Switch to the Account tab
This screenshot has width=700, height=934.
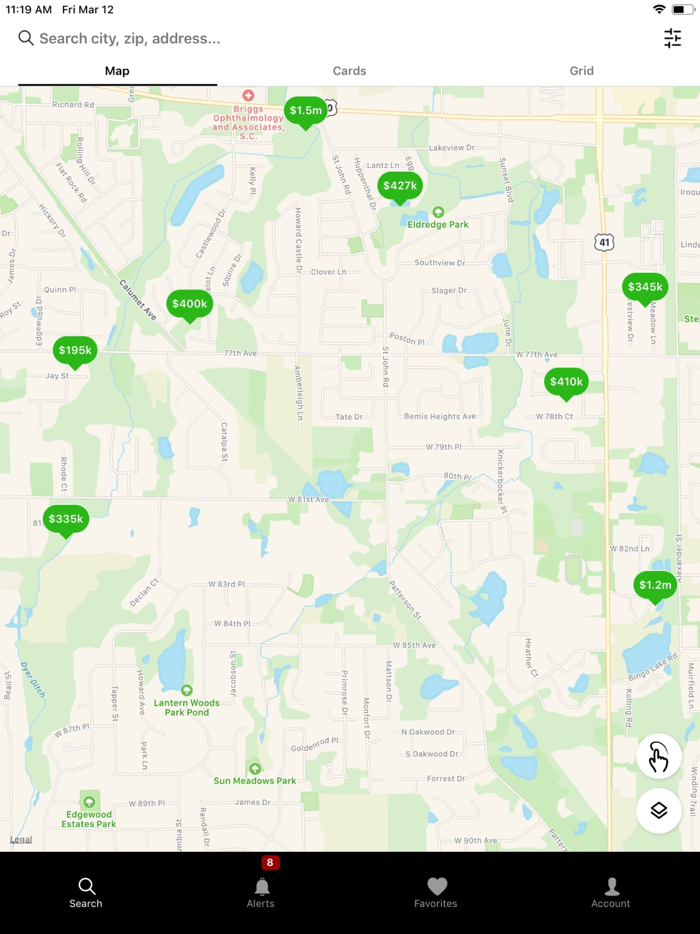(610, 892)
